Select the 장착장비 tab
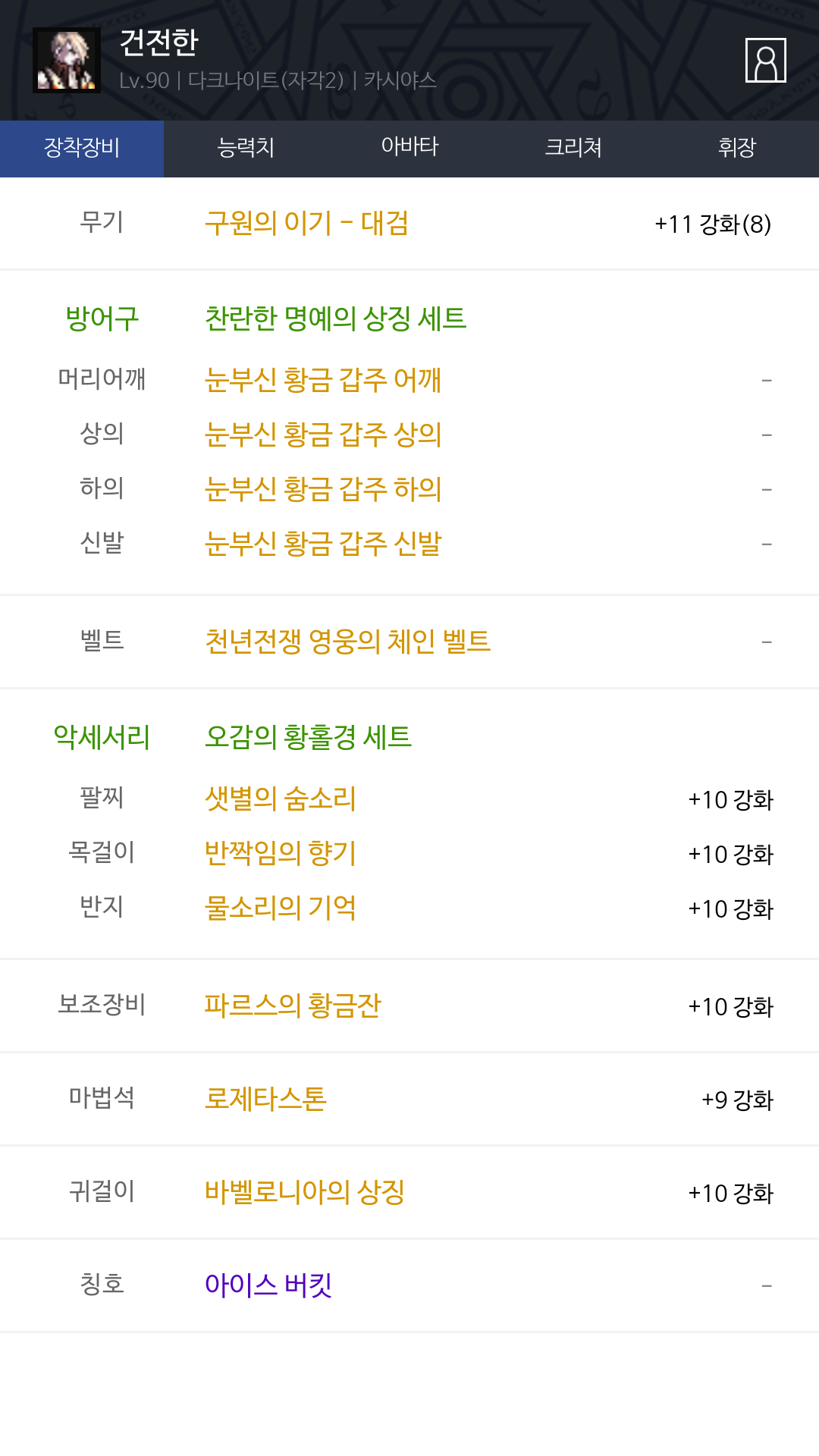 pos(82,149)
